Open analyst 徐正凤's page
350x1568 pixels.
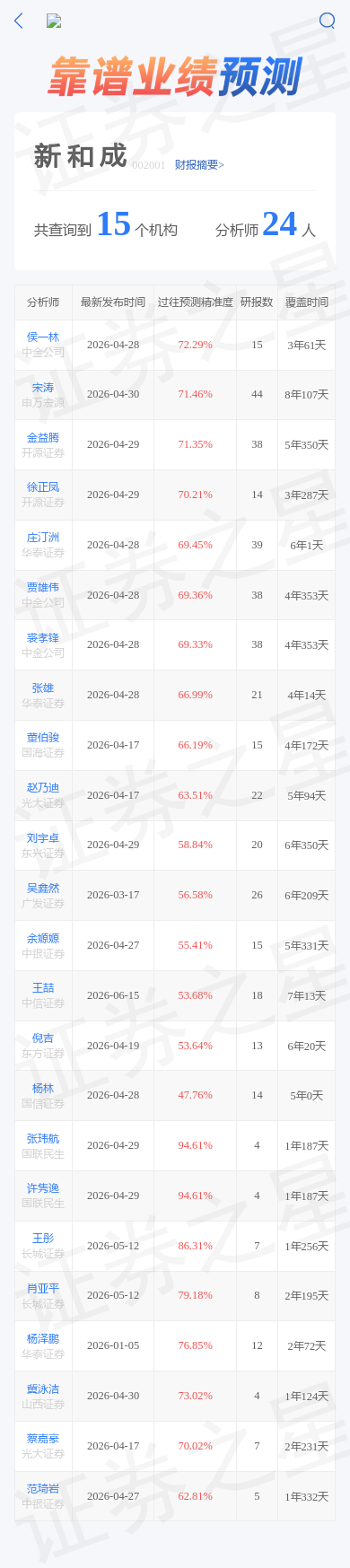pos(43,486)
